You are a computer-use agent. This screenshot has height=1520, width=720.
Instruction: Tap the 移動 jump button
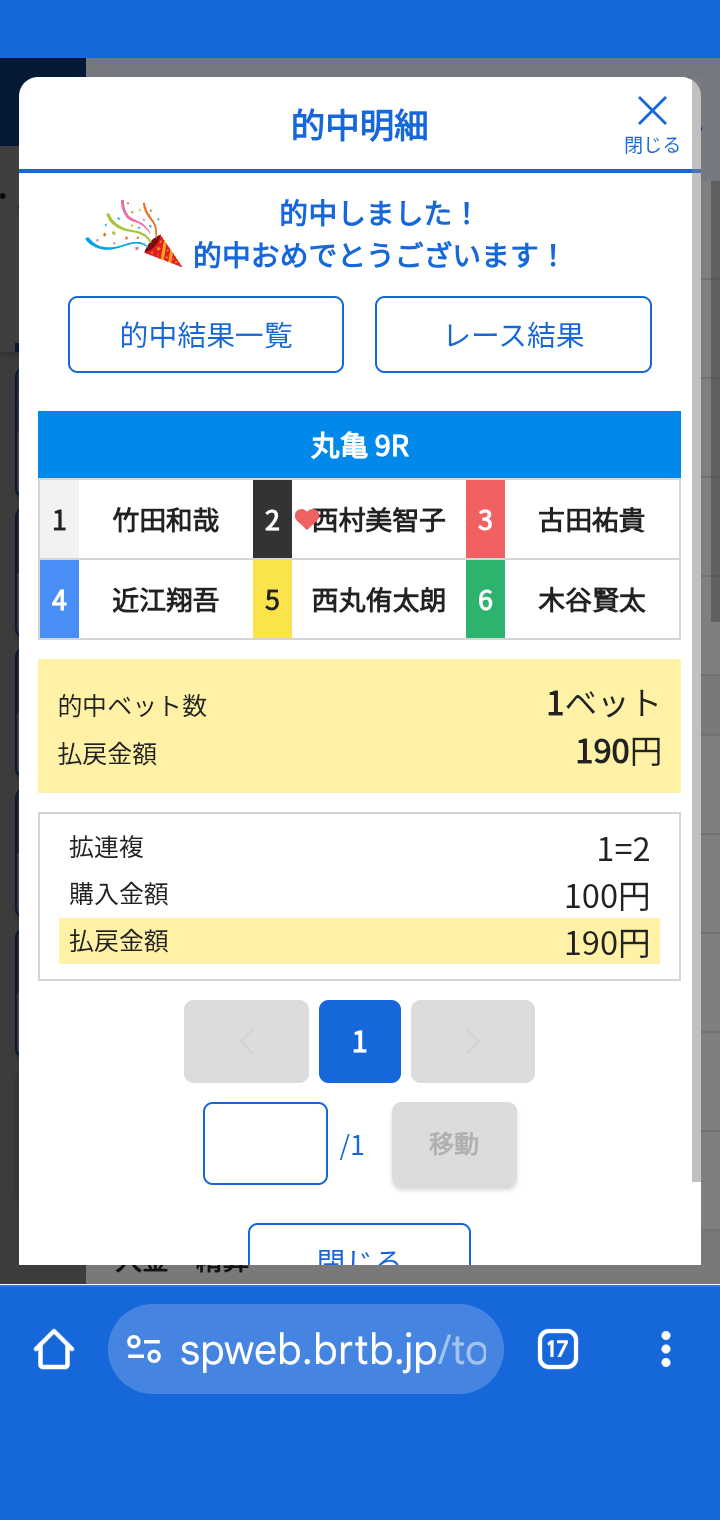coord(454,1144)
